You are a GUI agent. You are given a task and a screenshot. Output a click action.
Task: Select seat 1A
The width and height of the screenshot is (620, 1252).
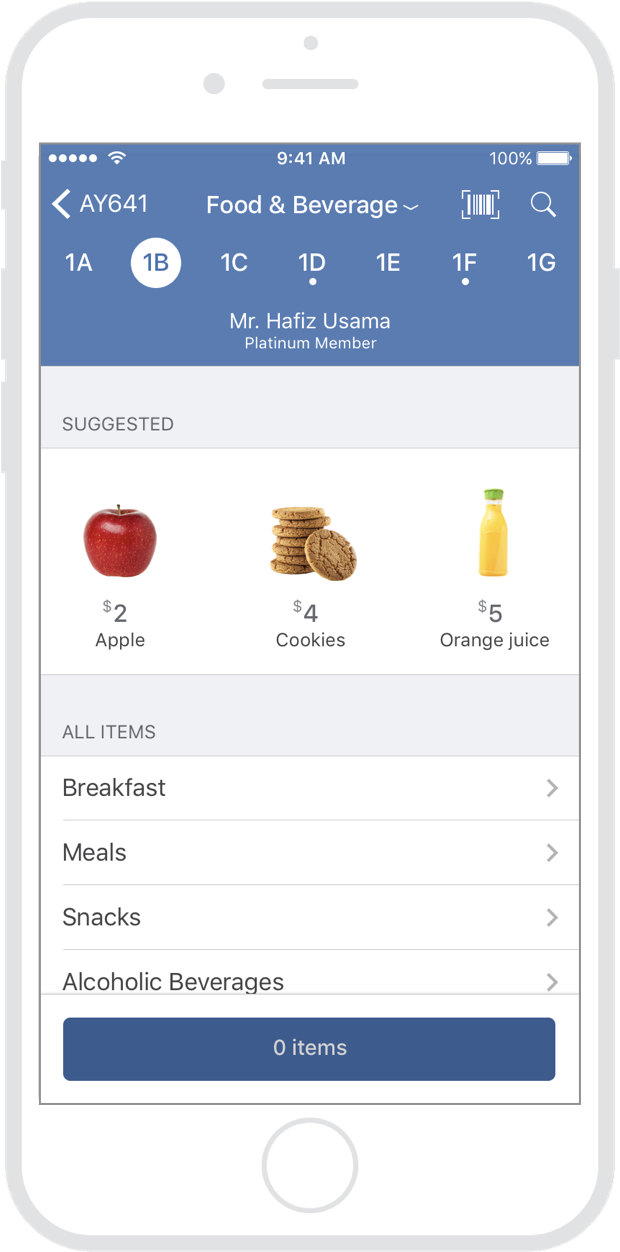78,263
